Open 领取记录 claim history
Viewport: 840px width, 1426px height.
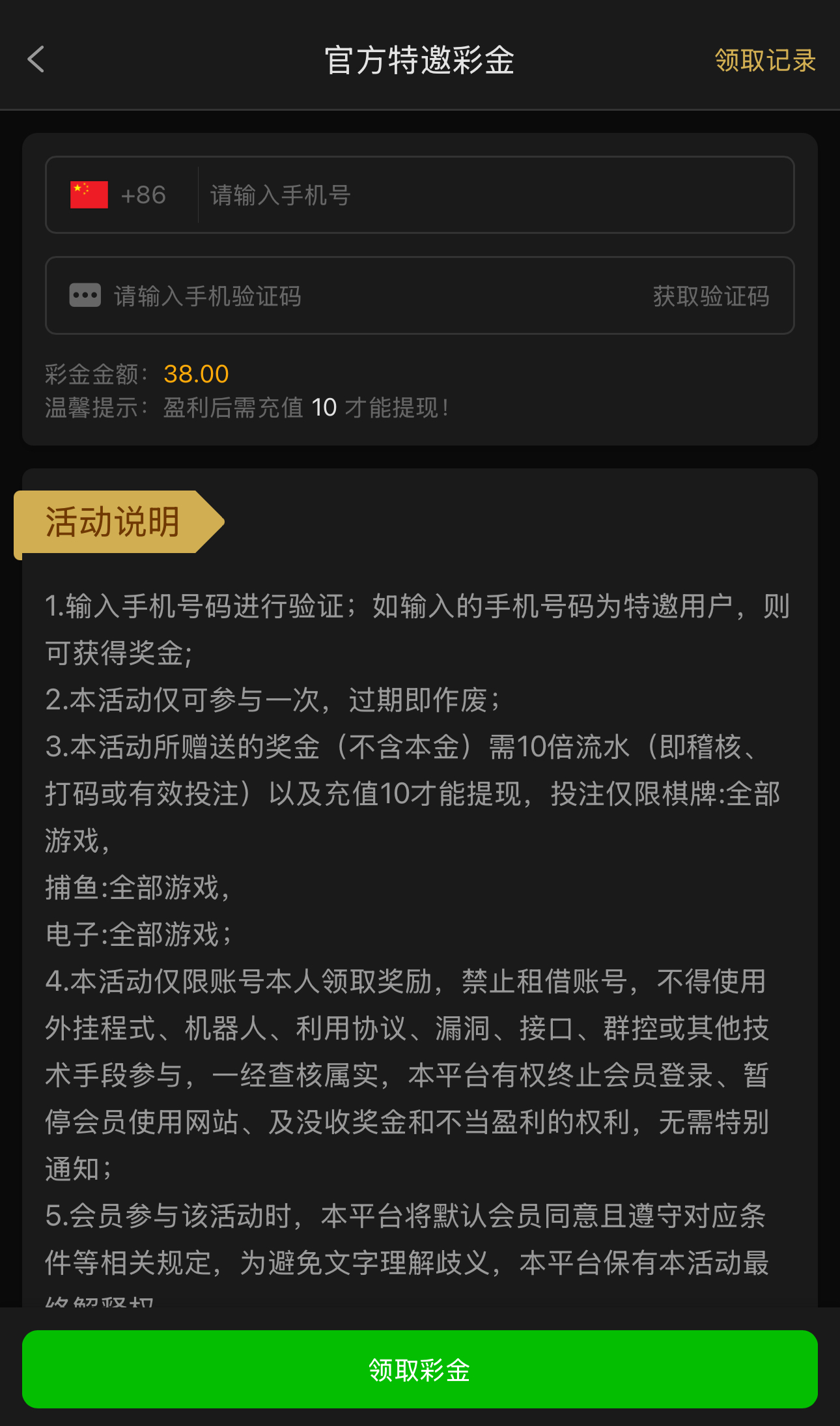764,61
